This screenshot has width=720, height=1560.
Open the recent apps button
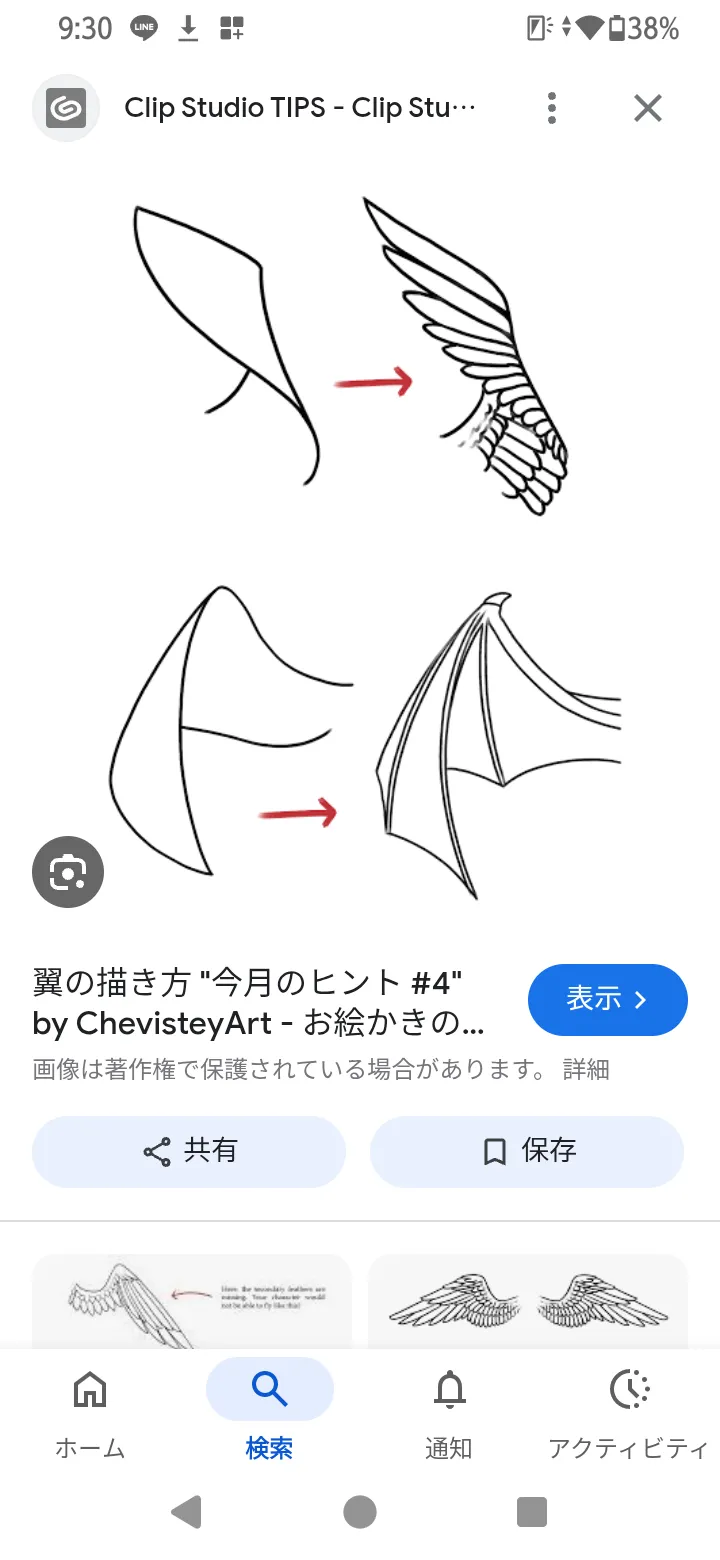pyautogui.click(x=532, y=1512)
